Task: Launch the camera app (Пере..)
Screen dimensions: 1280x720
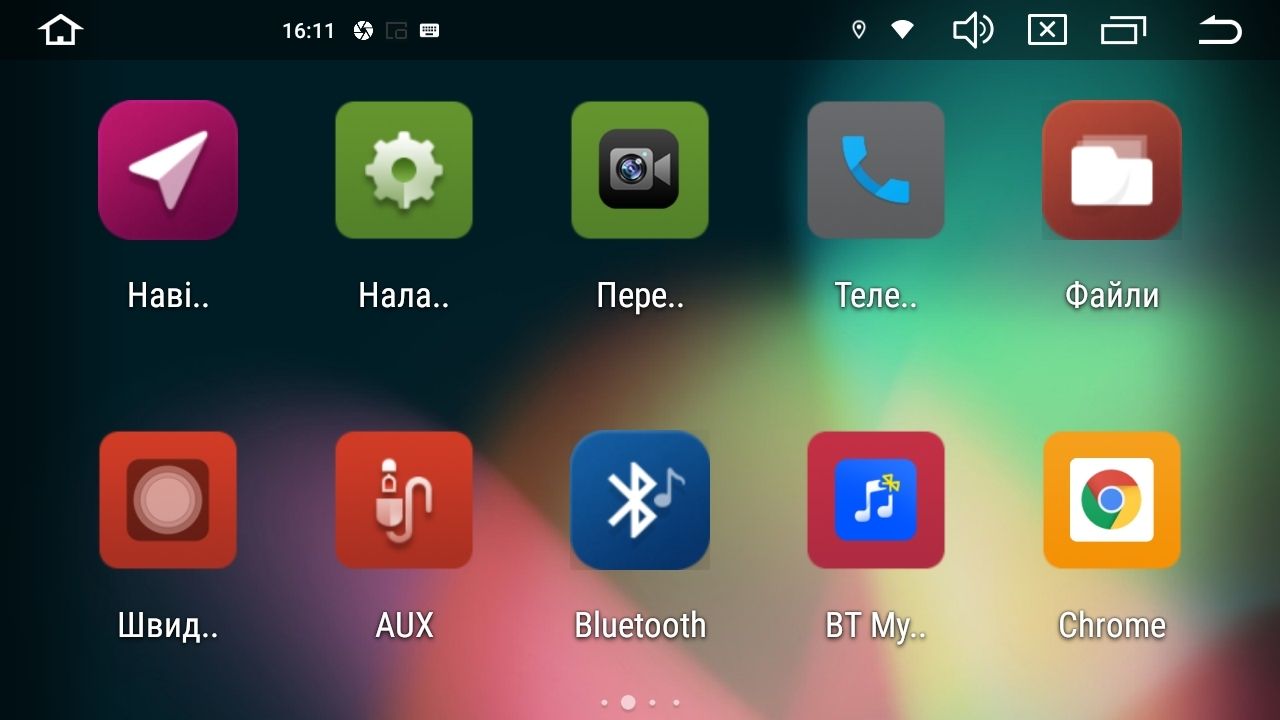Action: 640,170
